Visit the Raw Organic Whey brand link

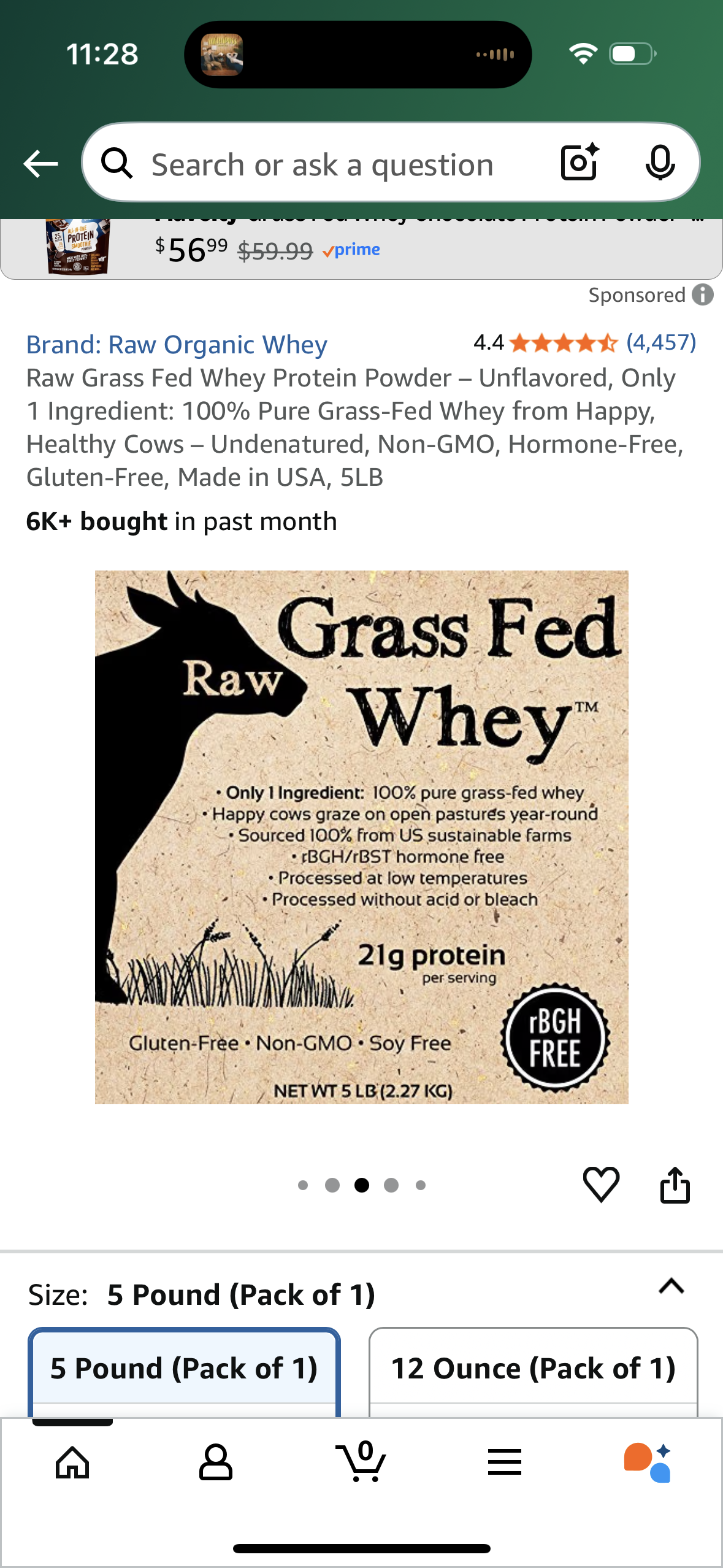coord(177,345)
